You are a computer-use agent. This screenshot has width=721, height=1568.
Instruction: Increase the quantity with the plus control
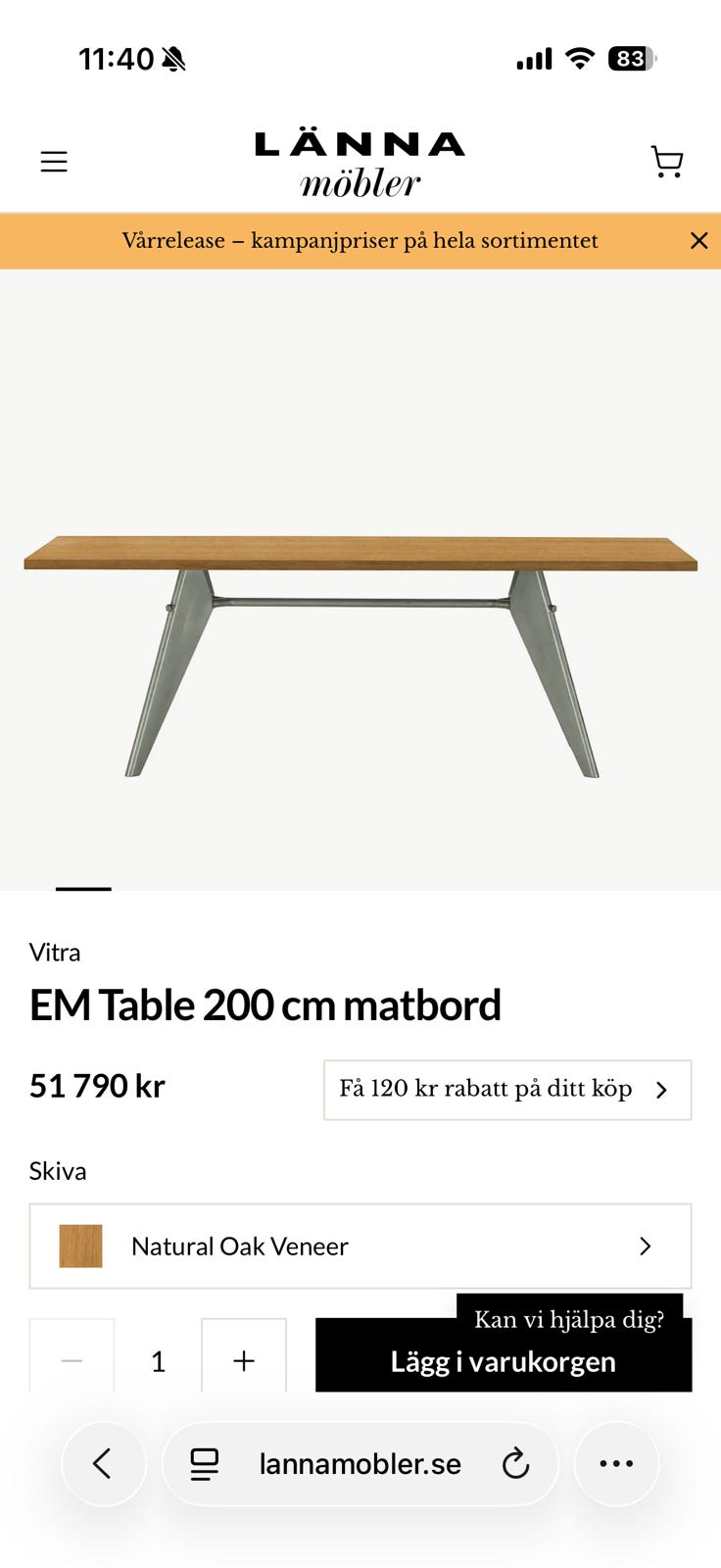click(243, 1360)
